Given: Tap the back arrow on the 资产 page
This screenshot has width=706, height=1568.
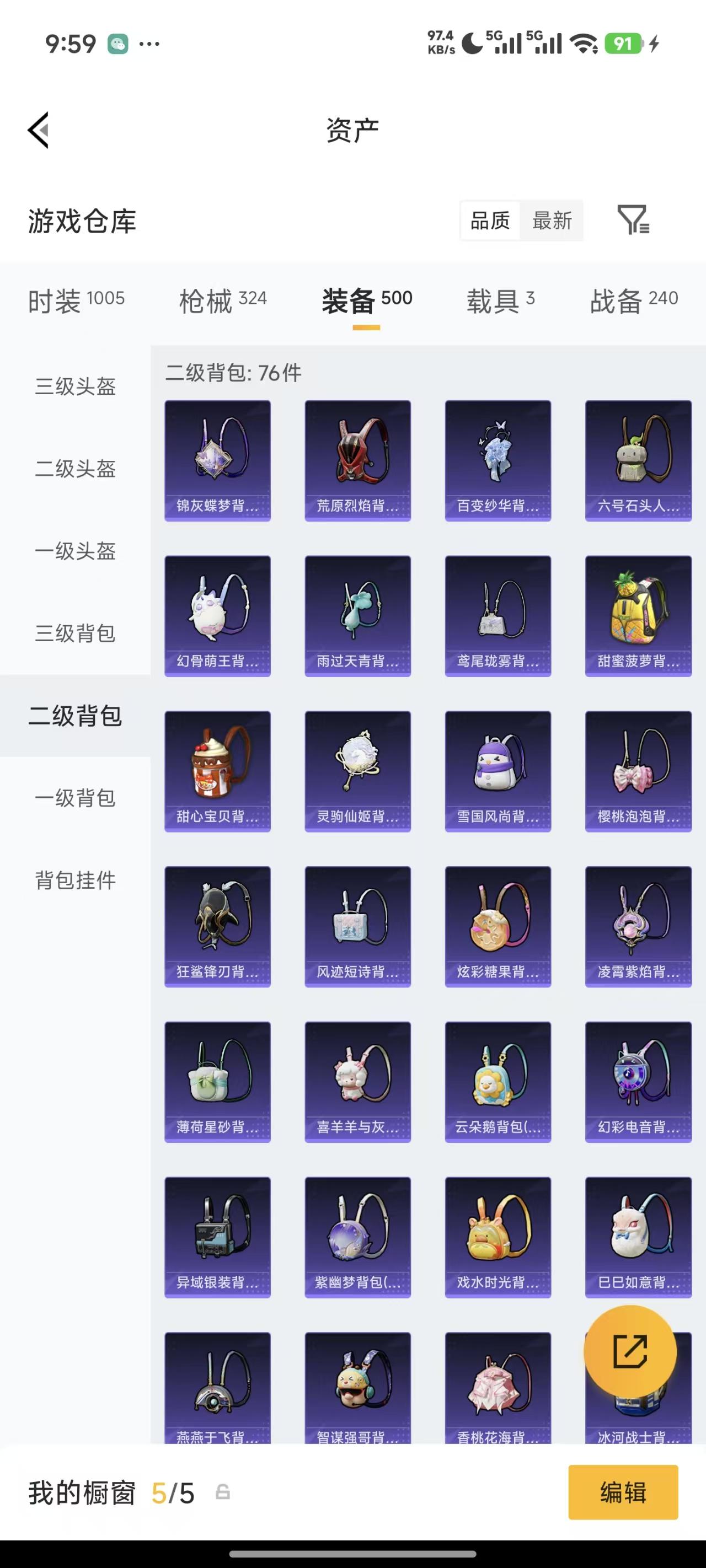Looking at the screenshot, I should (38, 129).
